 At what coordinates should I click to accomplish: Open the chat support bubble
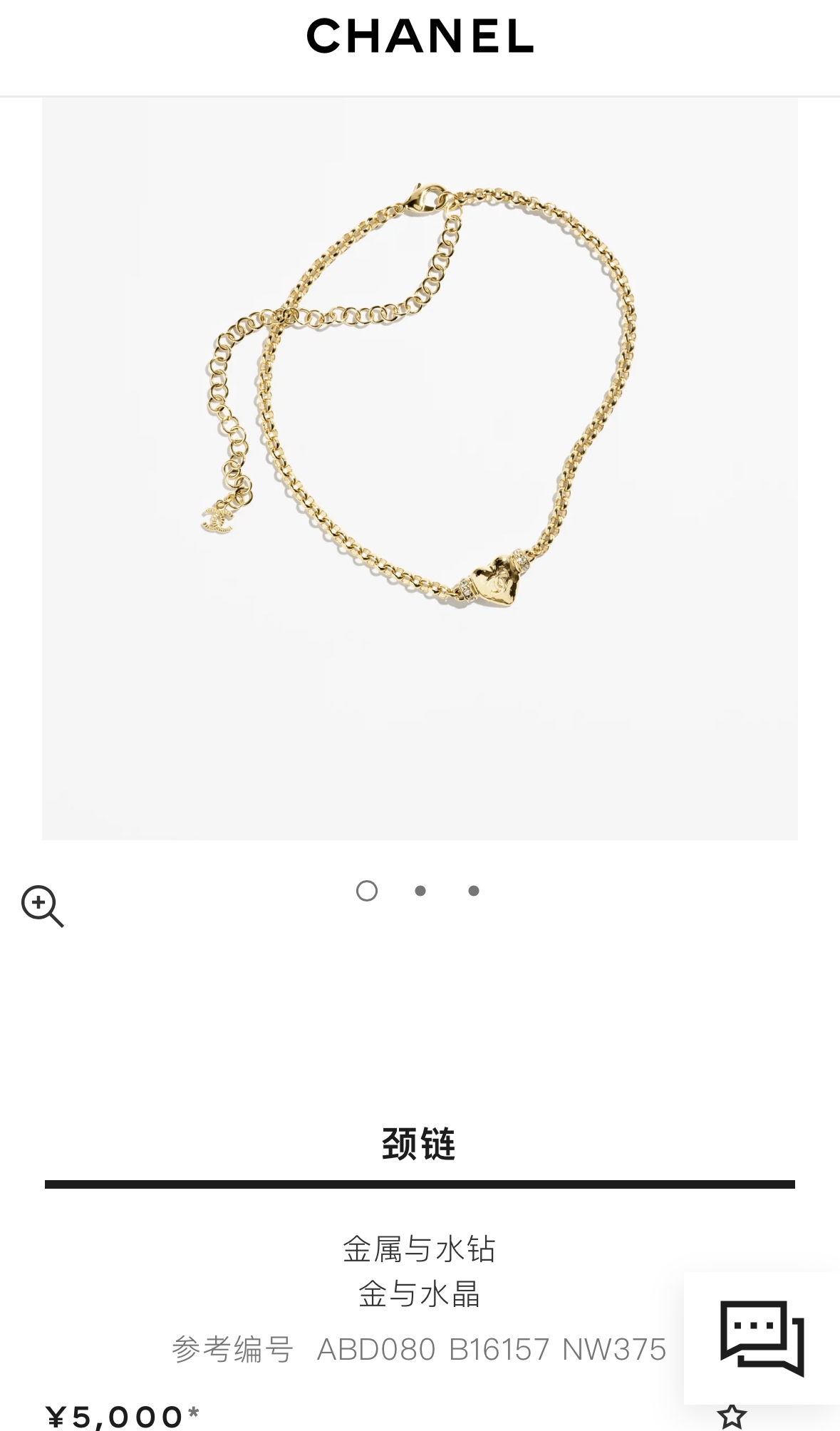coord(762,1338)
